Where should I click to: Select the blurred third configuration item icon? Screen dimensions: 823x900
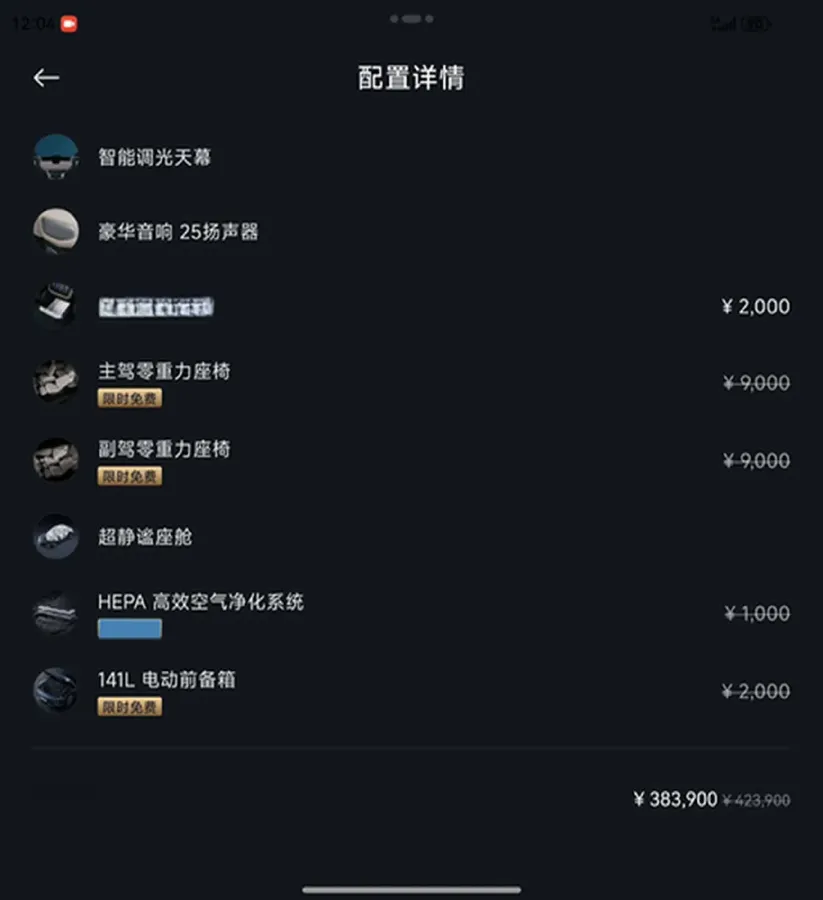[x=56, y=306]
